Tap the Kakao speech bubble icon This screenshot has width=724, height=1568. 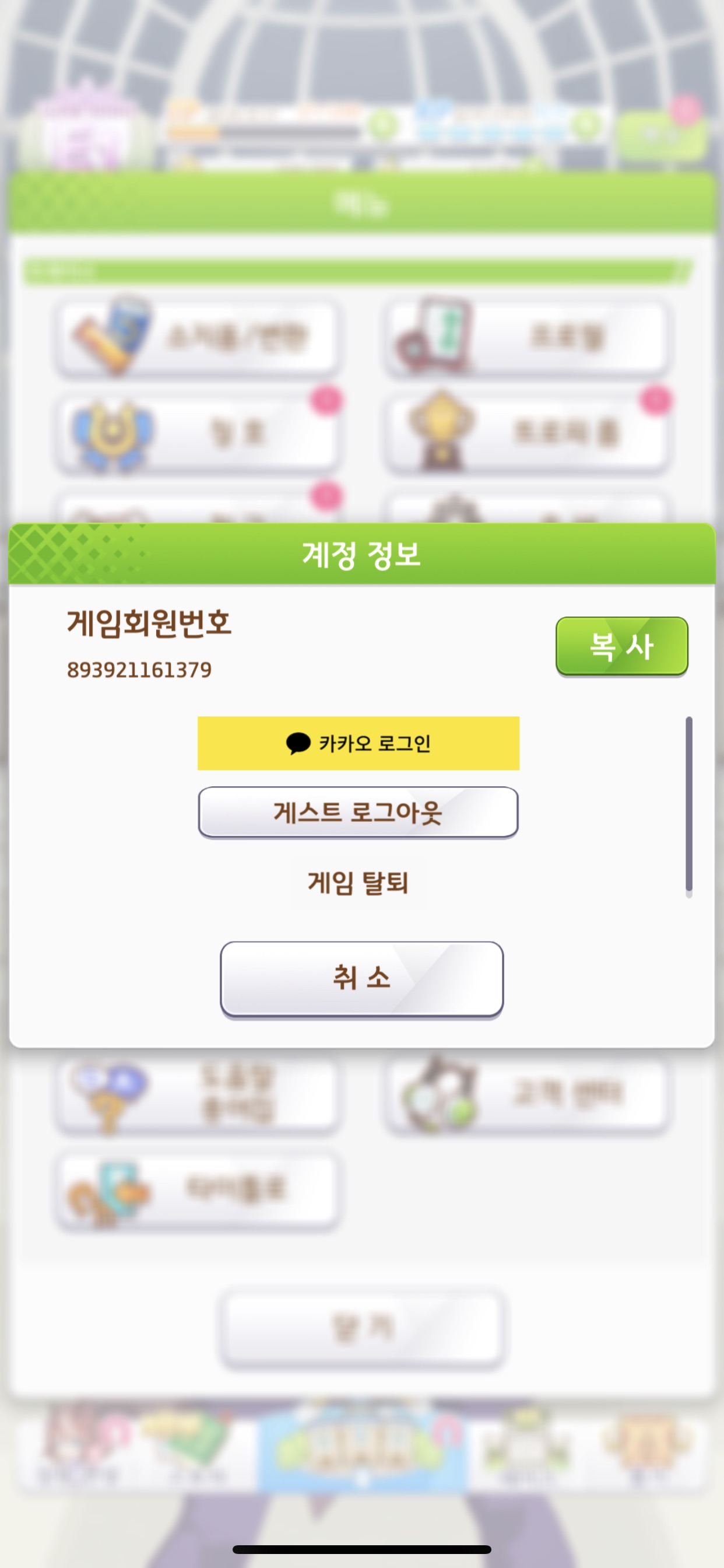coord(298,742)
